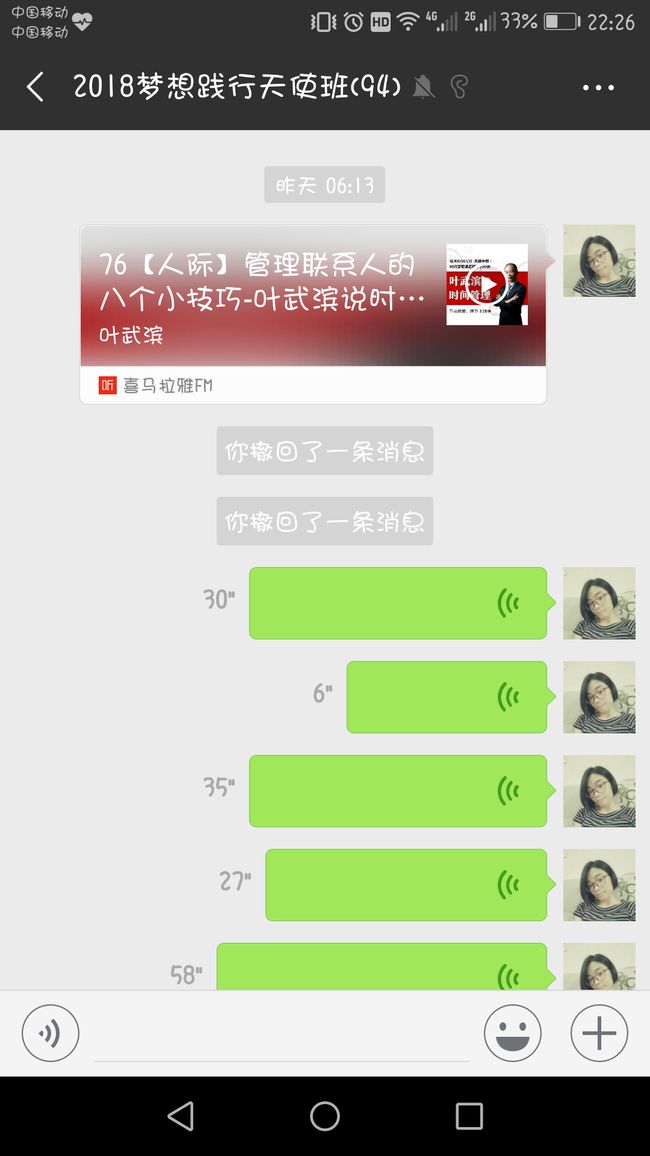Viewport: 650px width, 1156px height.
Task: Play the 35-second voice message
Action: point(398,790)
